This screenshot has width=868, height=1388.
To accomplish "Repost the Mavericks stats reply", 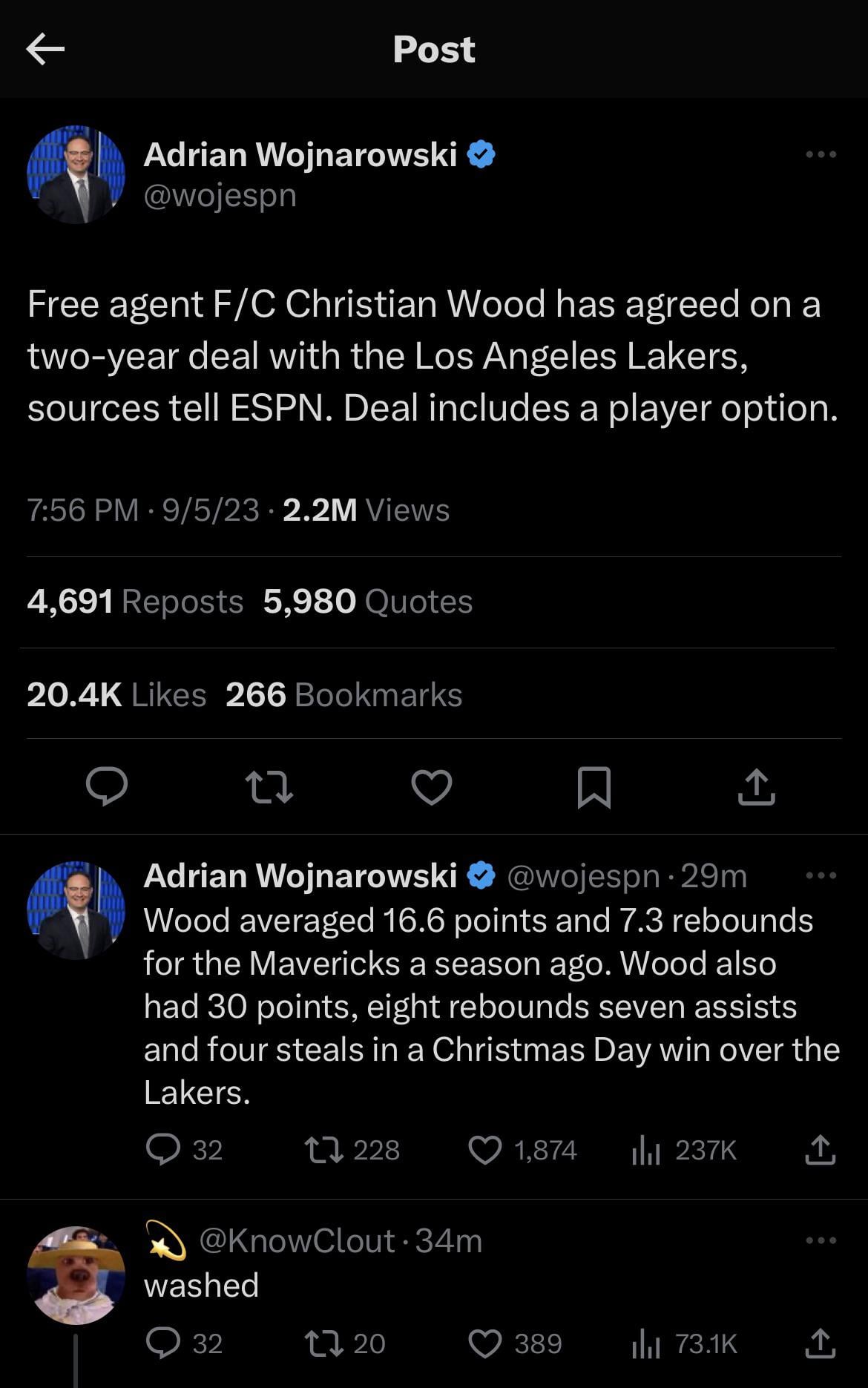I will click(324, 1149).
